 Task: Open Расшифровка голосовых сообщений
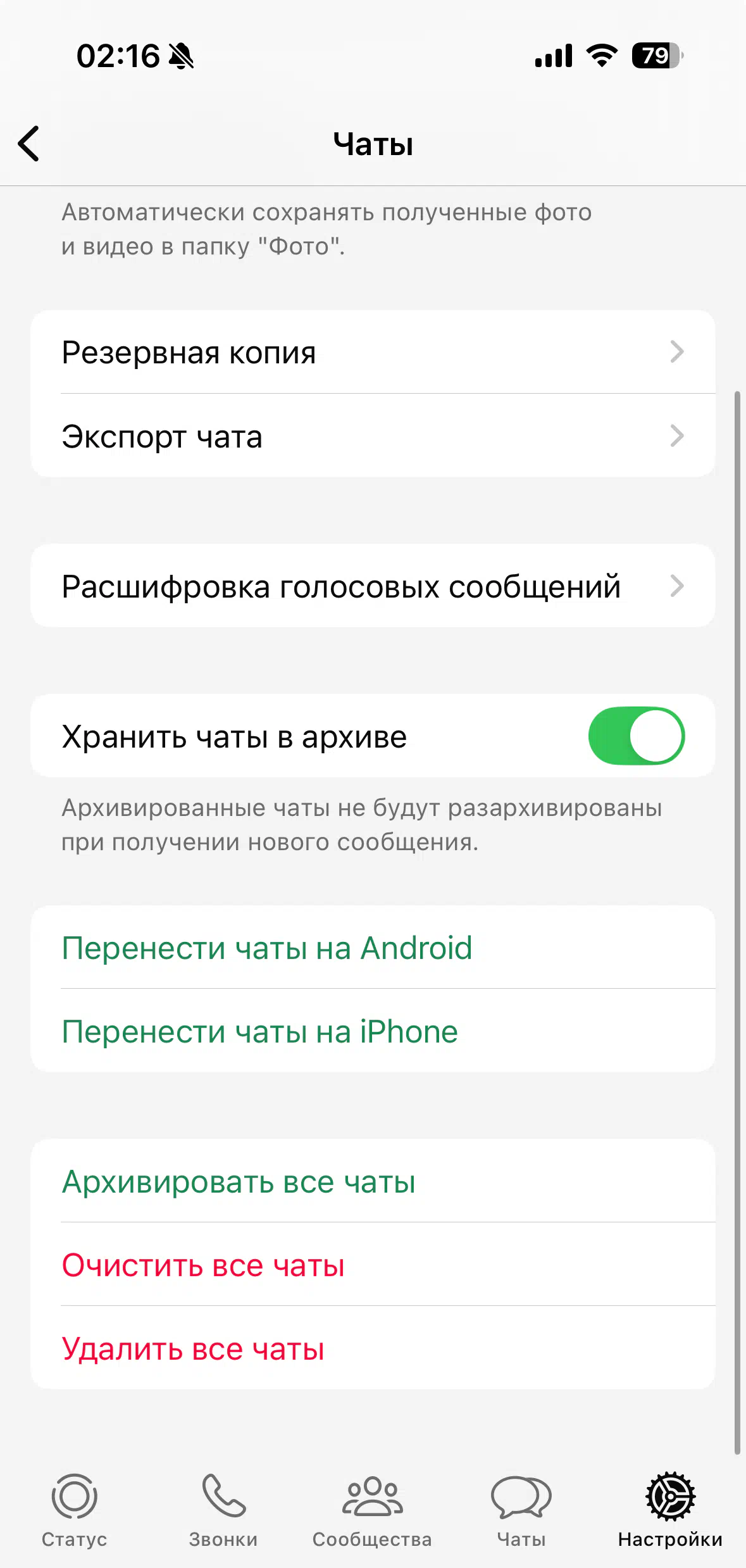click(x=373, y=586)
